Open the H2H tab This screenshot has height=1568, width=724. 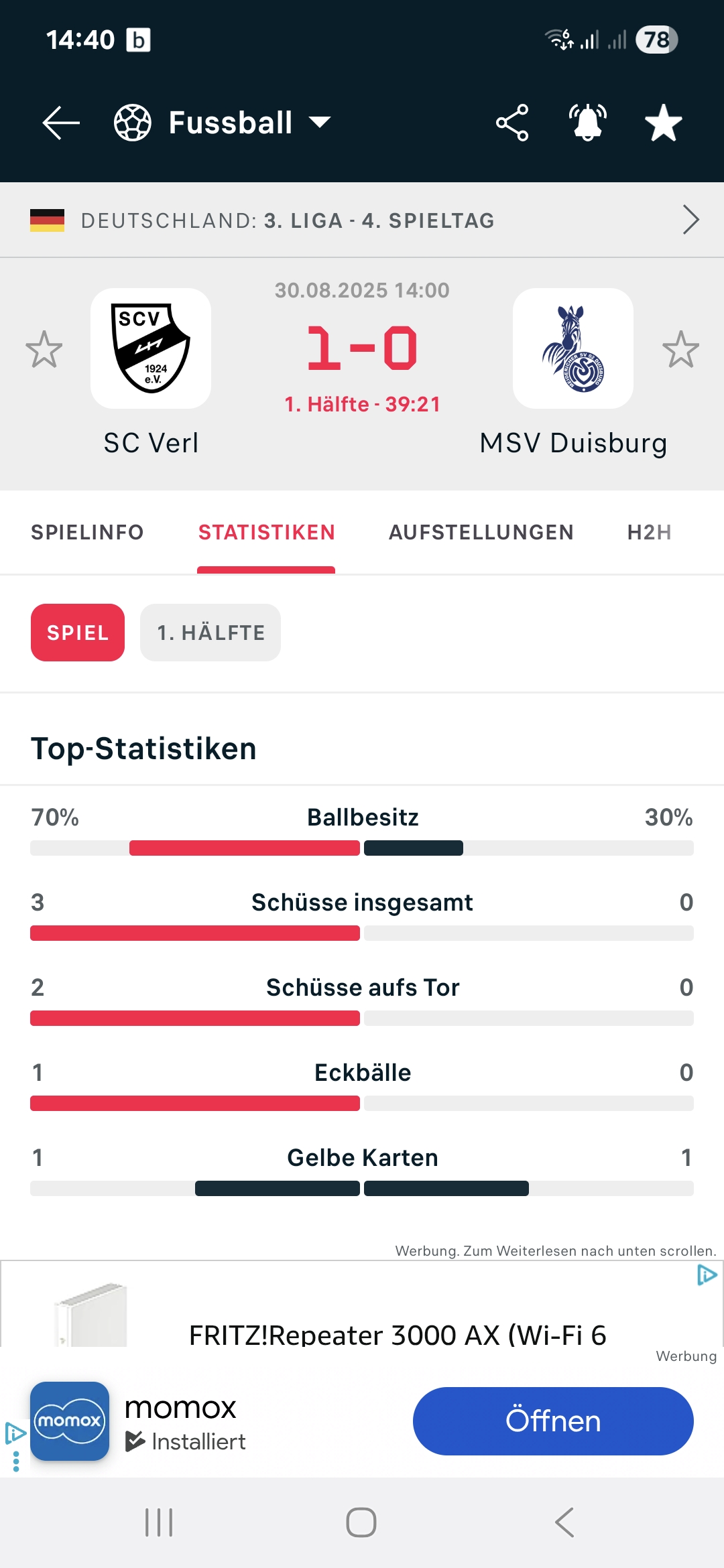tap(649, 532)
